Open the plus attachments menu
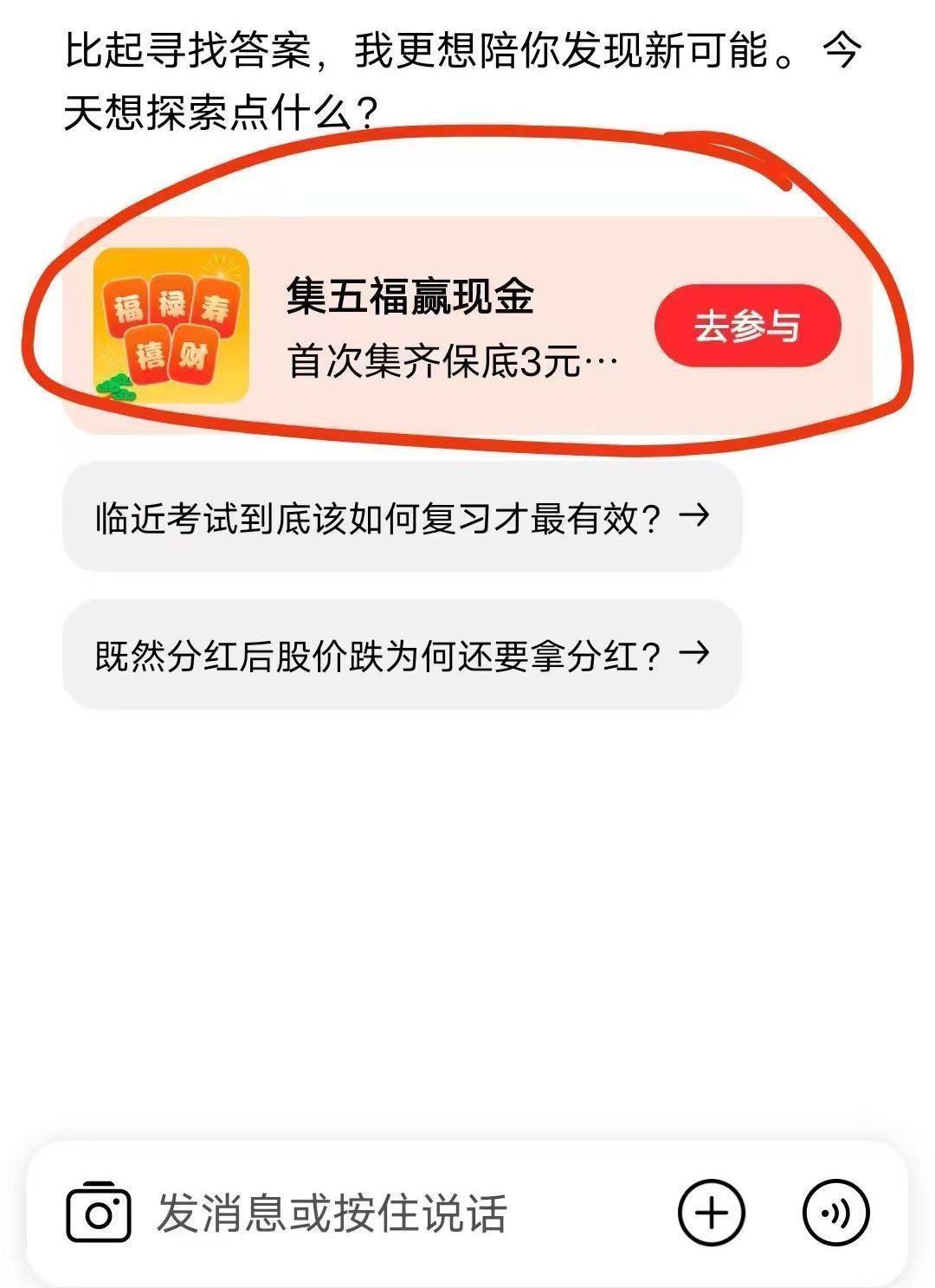Viewport: 935px width, 1288px height. [x=712, y=1213]
